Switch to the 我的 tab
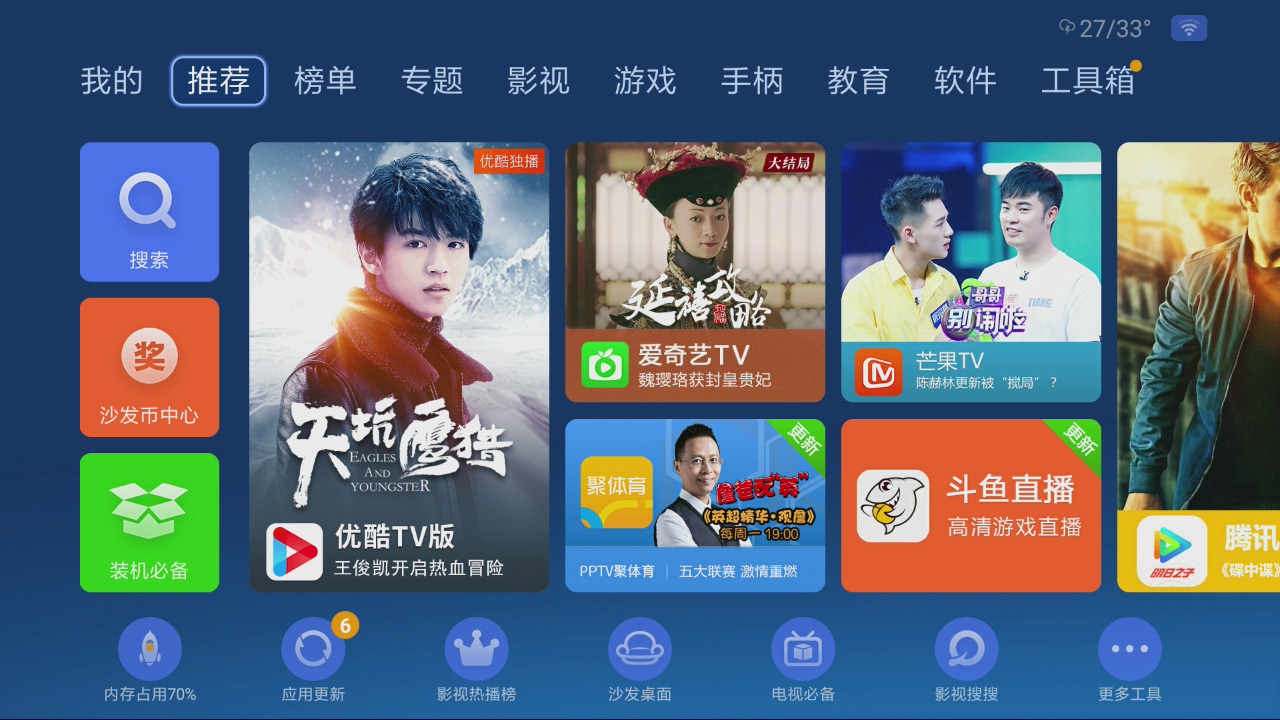 tap(112, 81)
